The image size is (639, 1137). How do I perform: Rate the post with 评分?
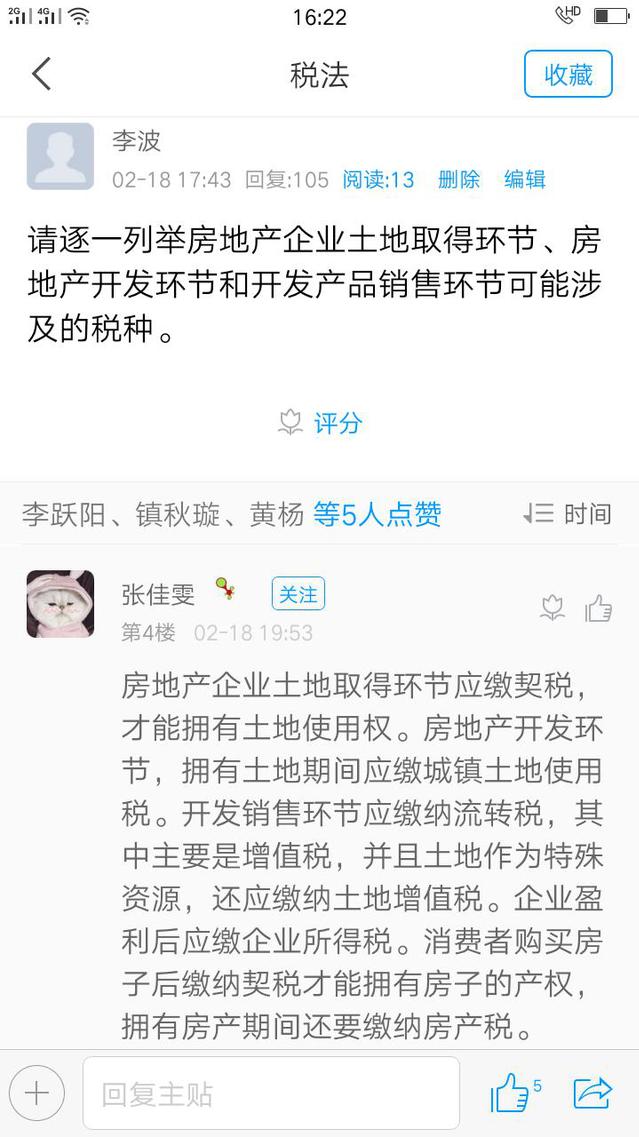pyautogui.click(x=320, y=423)
